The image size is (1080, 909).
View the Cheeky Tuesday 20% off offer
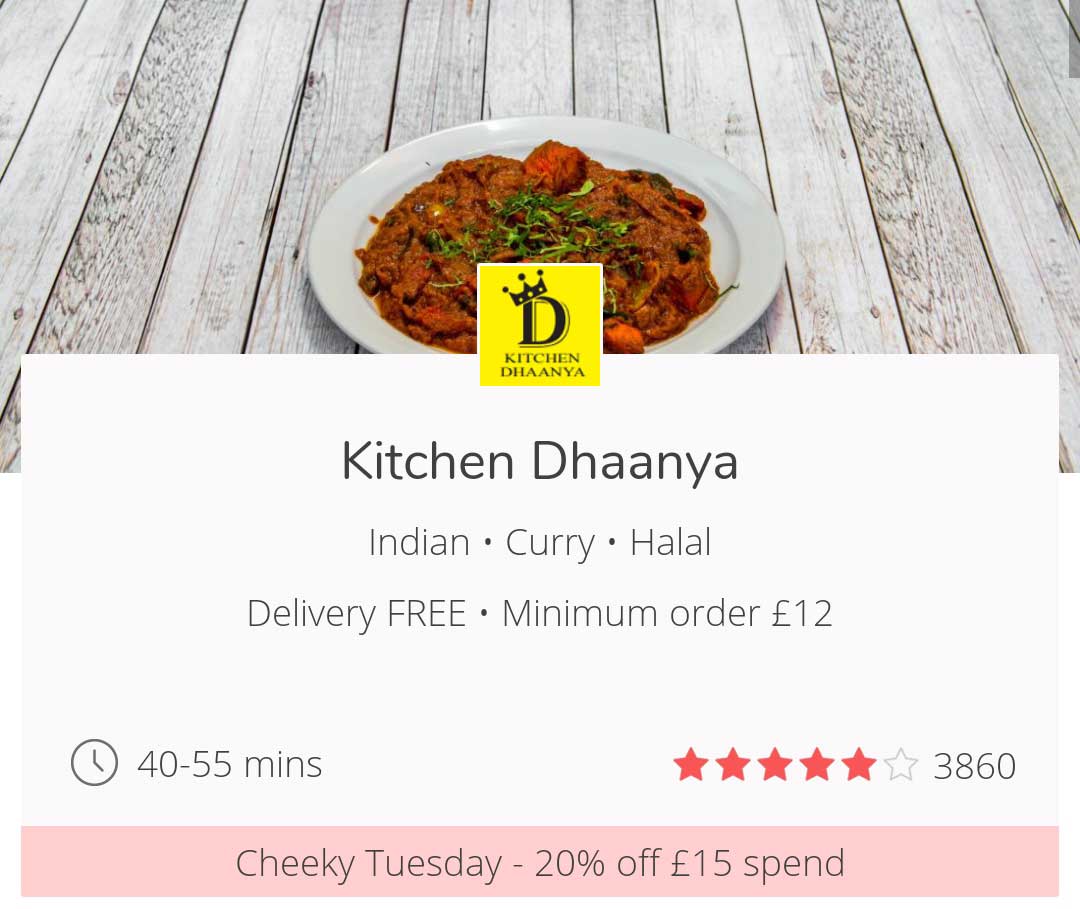tap(540, 862)
